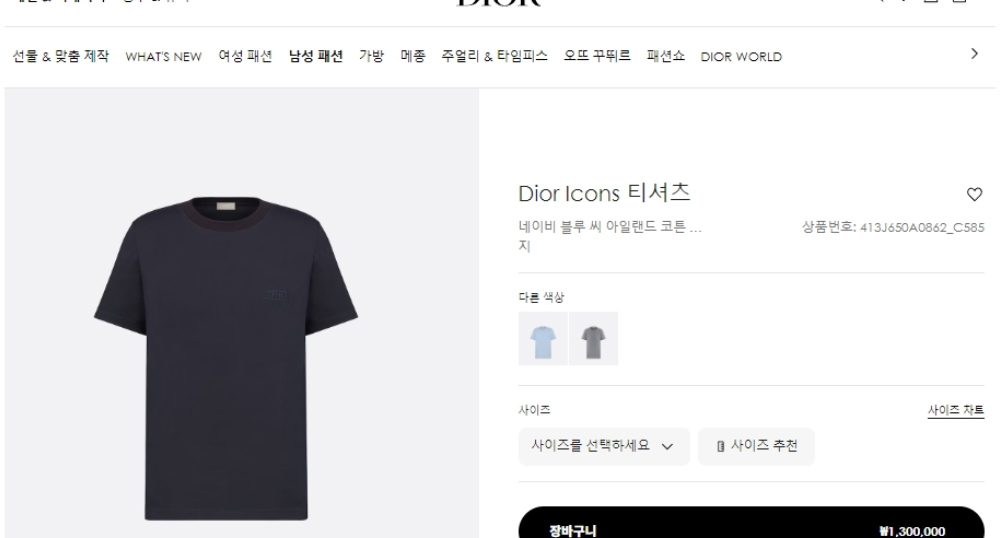Open 사이즈 추천 size recommendation
This screenshot has width=1000, height=538.
(756, 446)
